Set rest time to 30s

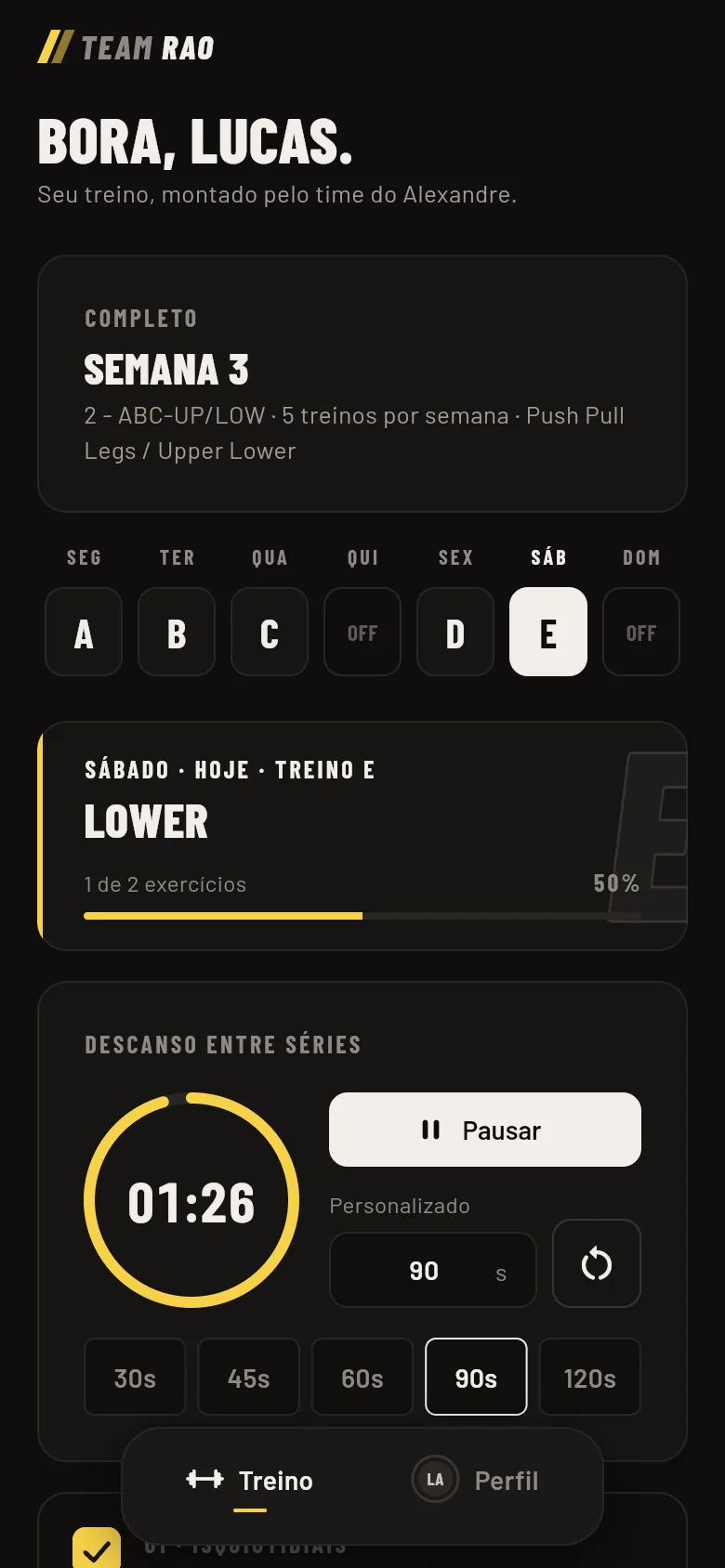pos(135,1377)
